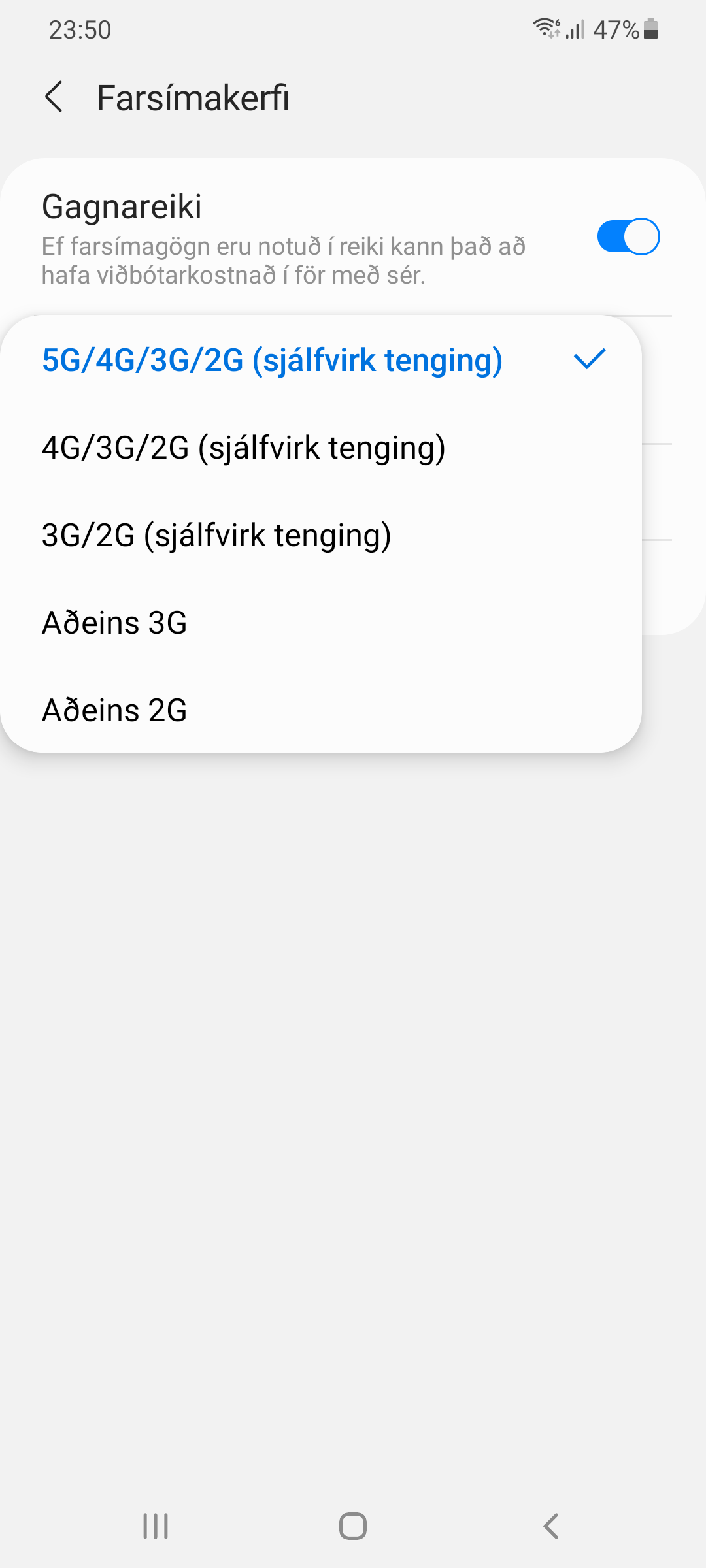Tap the back arrow beside Farsímakerfi
706x1568 pixels.
[x=55, y=99]
